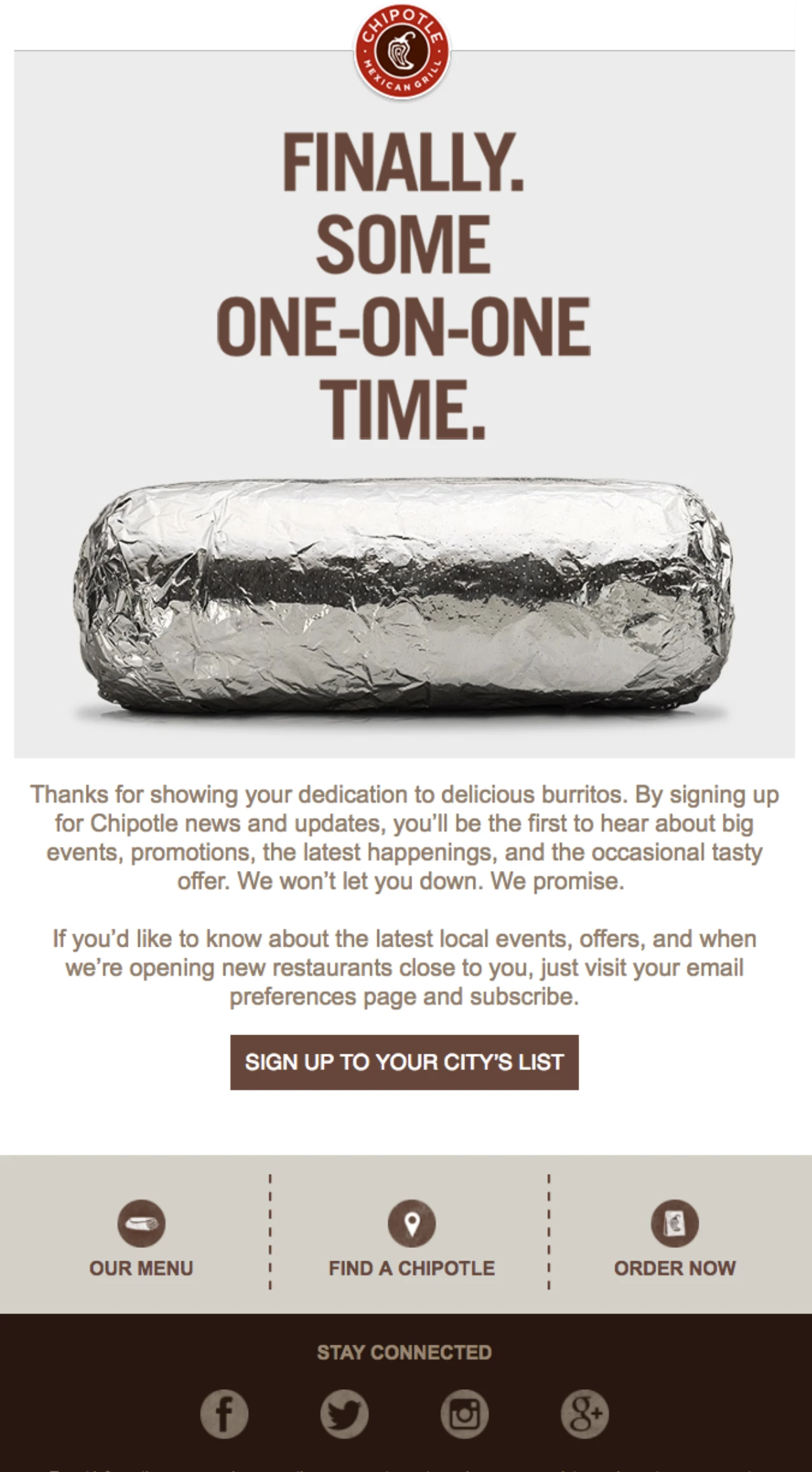Select Find A Chipotle

[411, 1239]
